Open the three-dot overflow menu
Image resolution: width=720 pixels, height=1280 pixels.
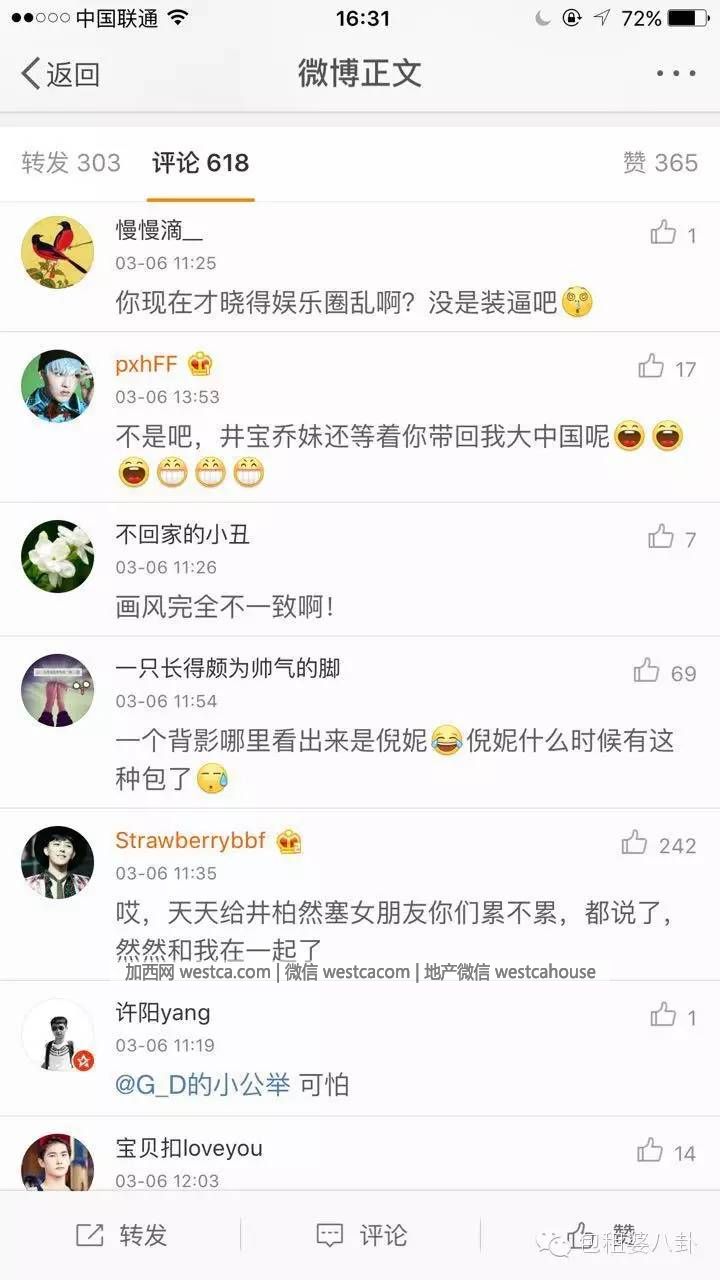click(x=676, y=73)
